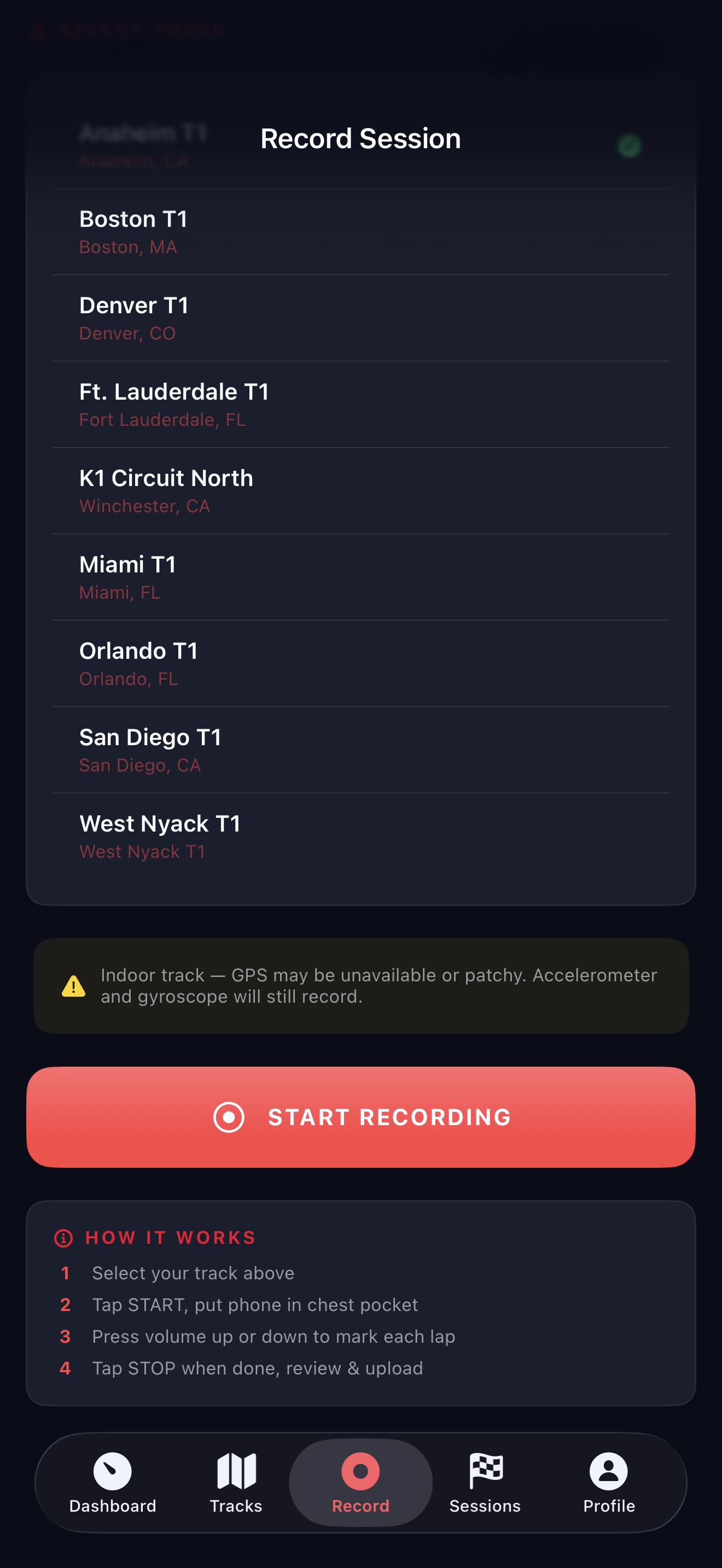Image resolution: width=722 pixels, height=1568 pixels.
Task: Pick the Ft. Lauderdale T1 track
Action: pyautogui.click(x=360, y=405)
